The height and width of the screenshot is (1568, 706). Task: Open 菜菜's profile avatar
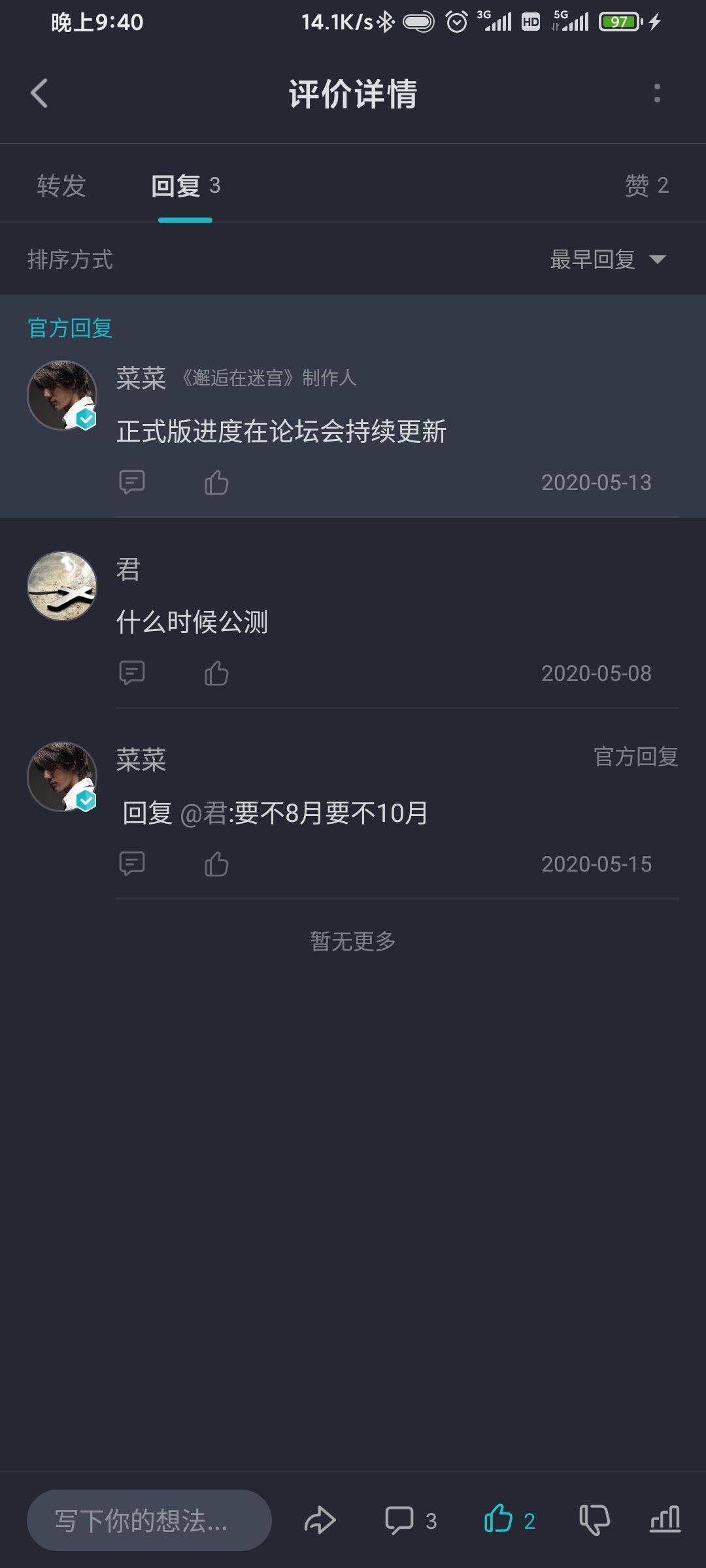61,395
